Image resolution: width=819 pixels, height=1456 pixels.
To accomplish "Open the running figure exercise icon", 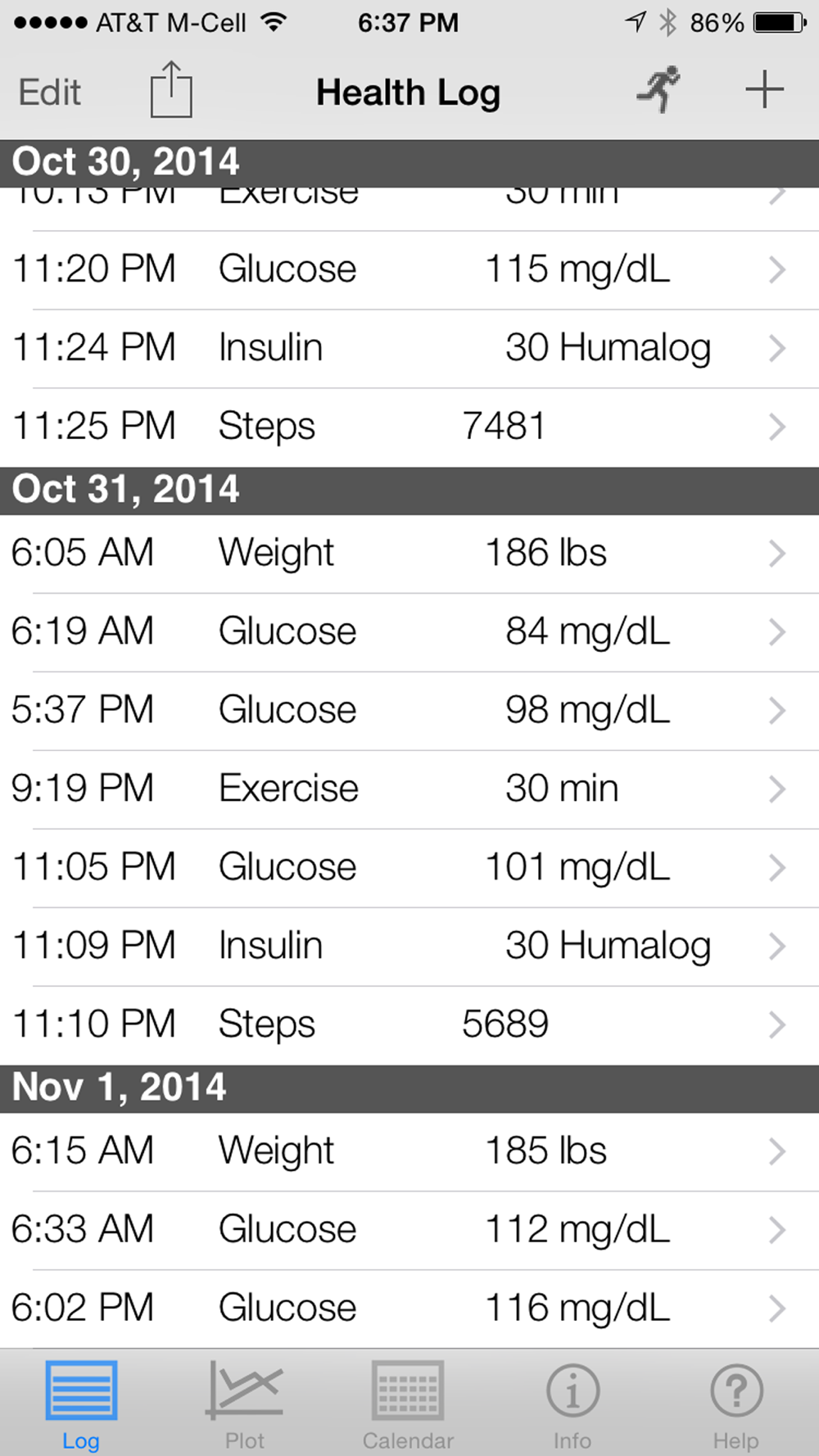I will point(658,89).
